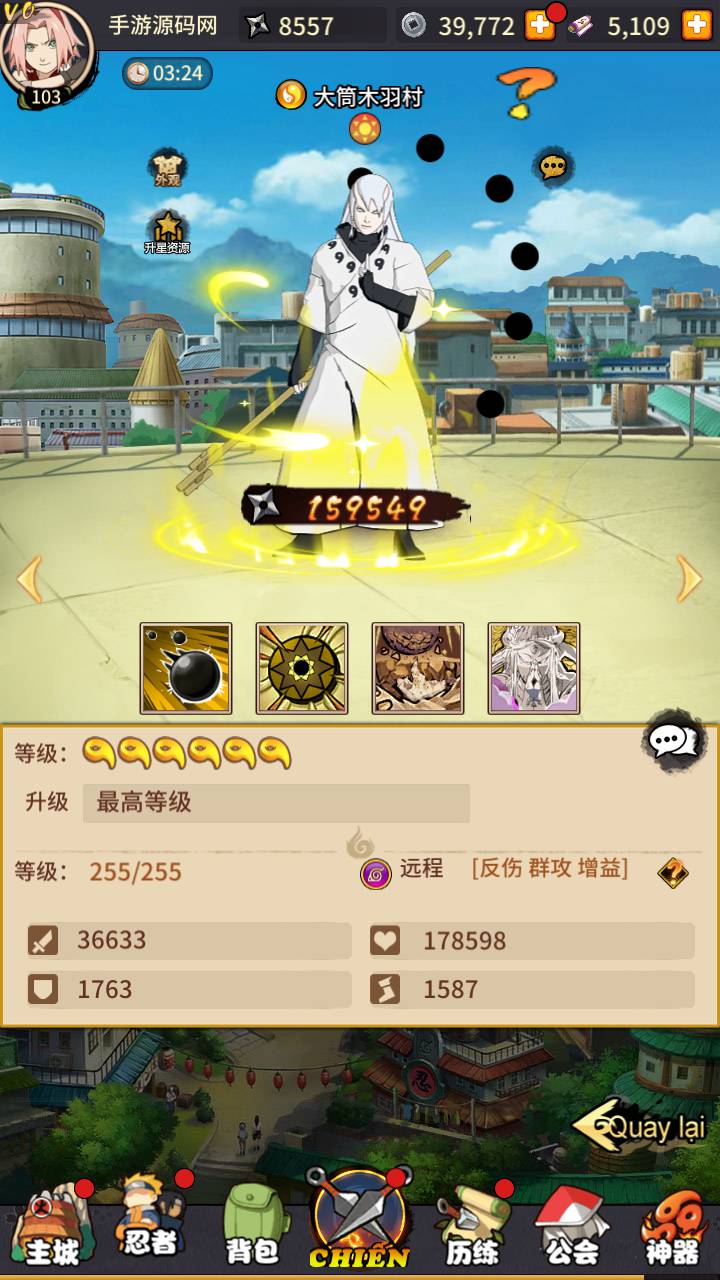View the fourth white-figure skill icon
Screen dimensions: 720x1280
point(534,668)
